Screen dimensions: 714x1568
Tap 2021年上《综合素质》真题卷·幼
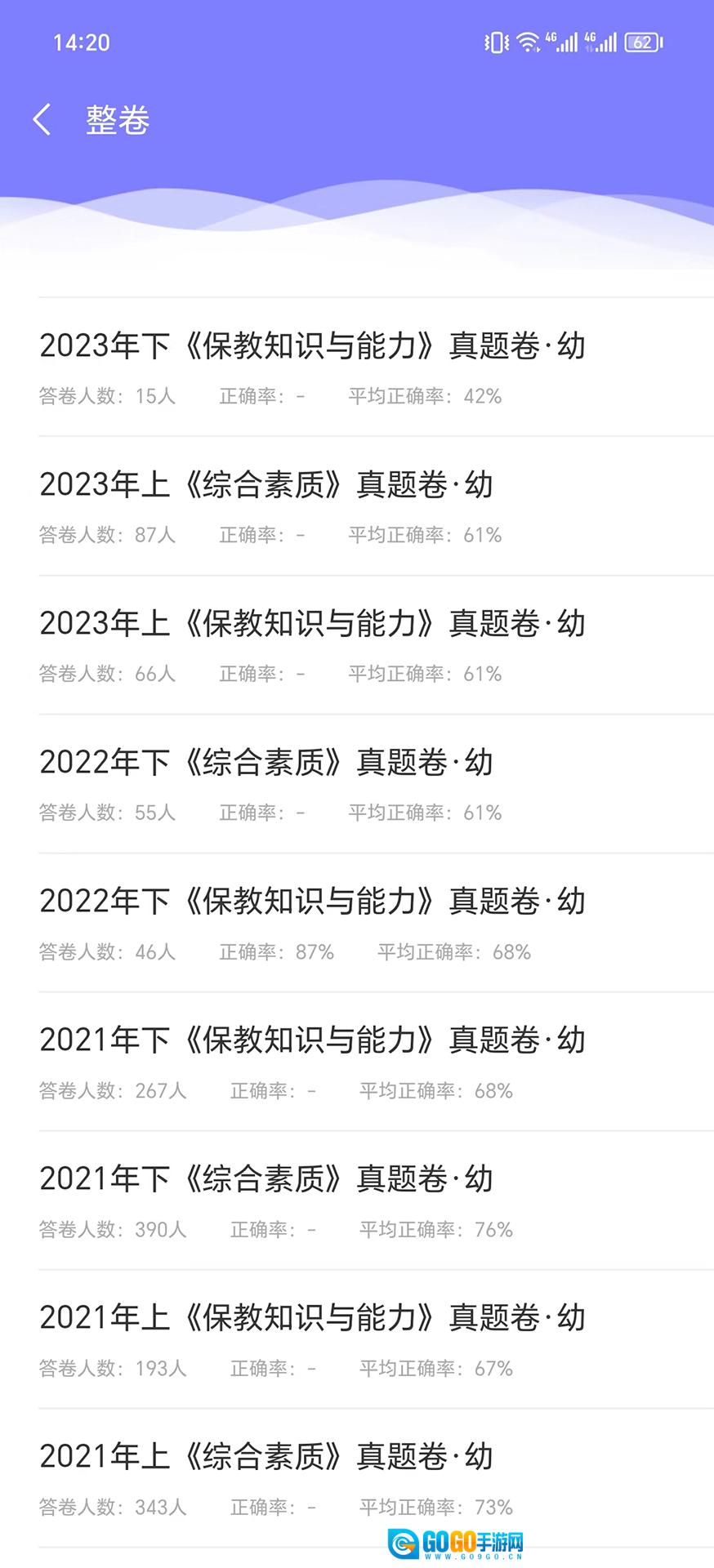click(x=266, y=1457)
